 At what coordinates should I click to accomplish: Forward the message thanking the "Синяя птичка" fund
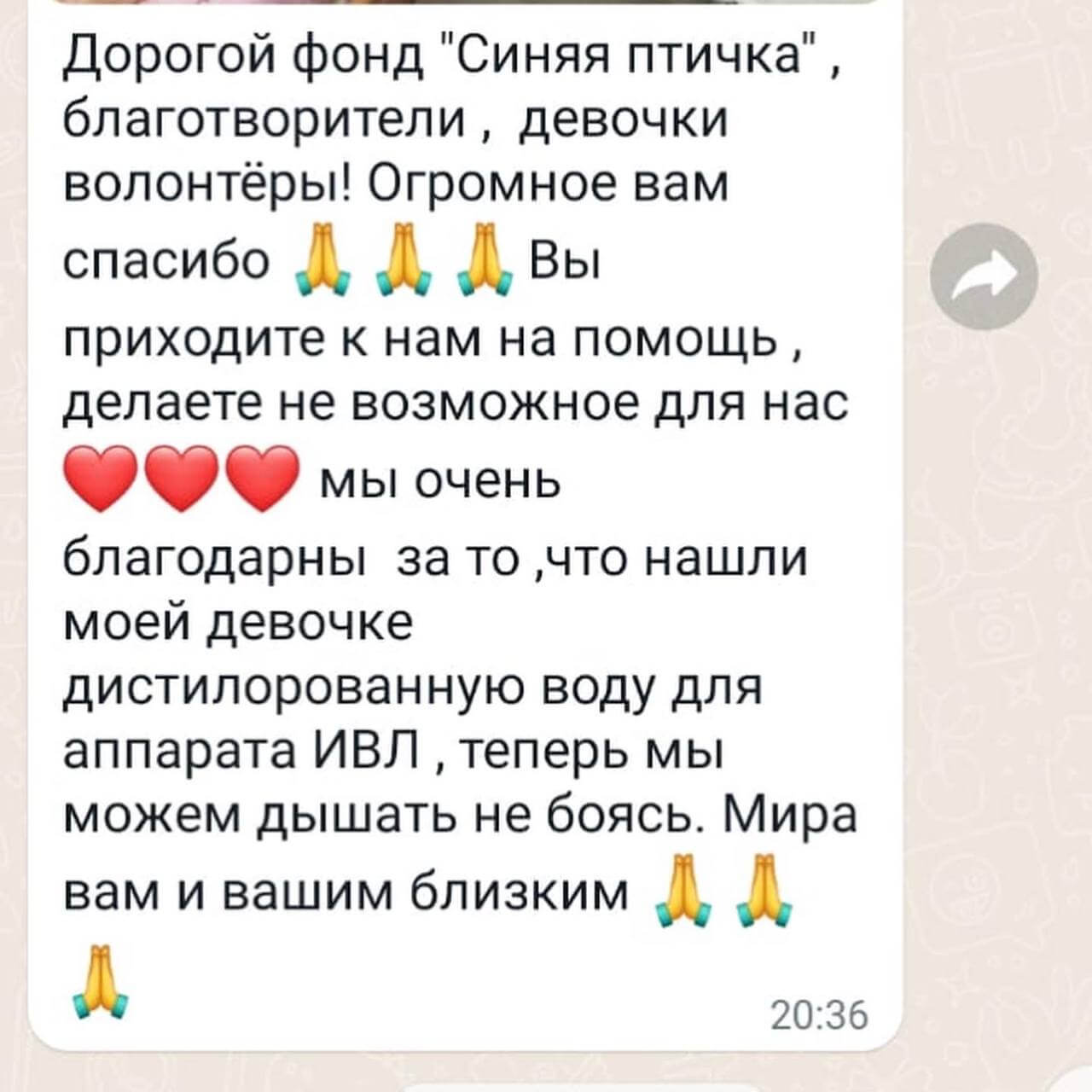(985, 275)
